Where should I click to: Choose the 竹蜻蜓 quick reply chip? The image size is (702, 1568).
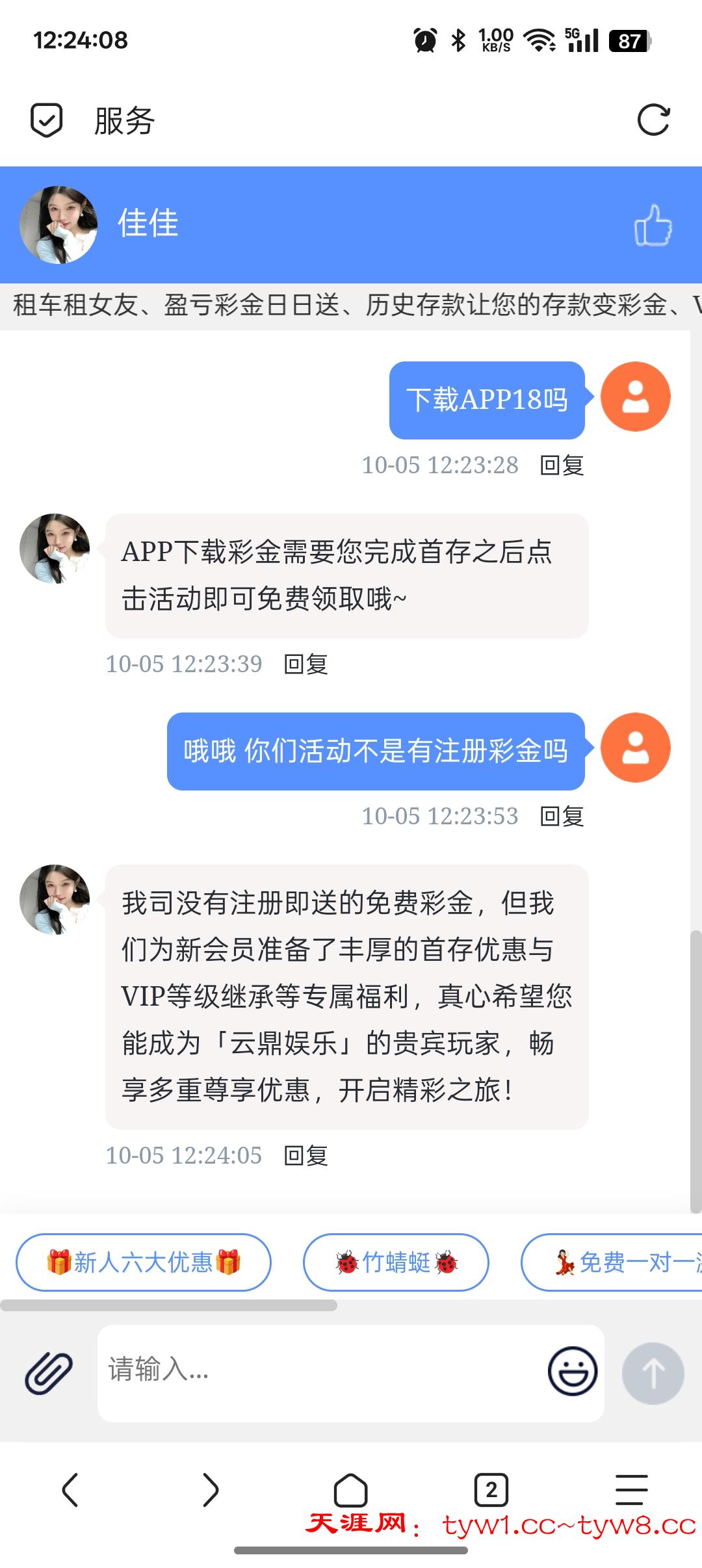pos(396,1262)
